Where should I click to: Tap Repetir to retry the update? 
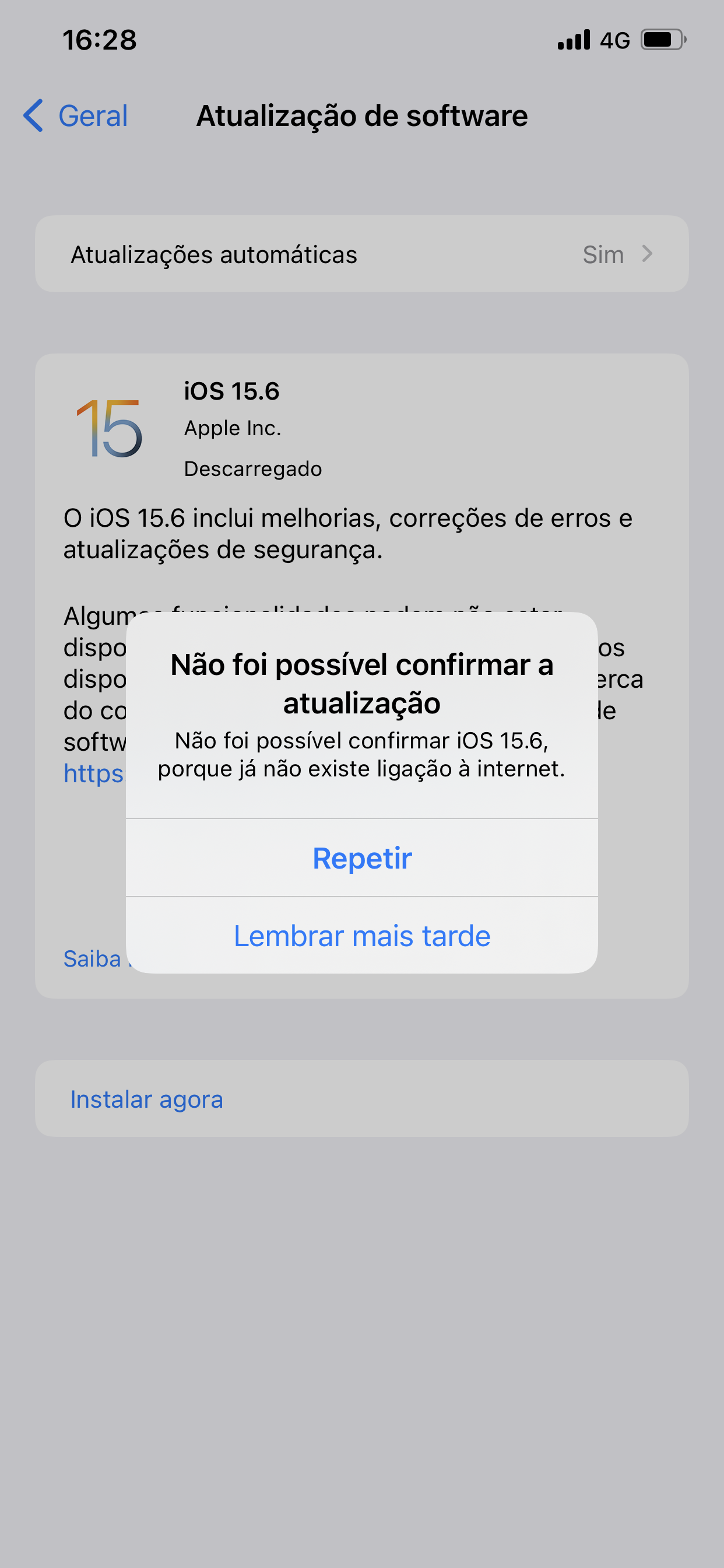click(362, 858)
